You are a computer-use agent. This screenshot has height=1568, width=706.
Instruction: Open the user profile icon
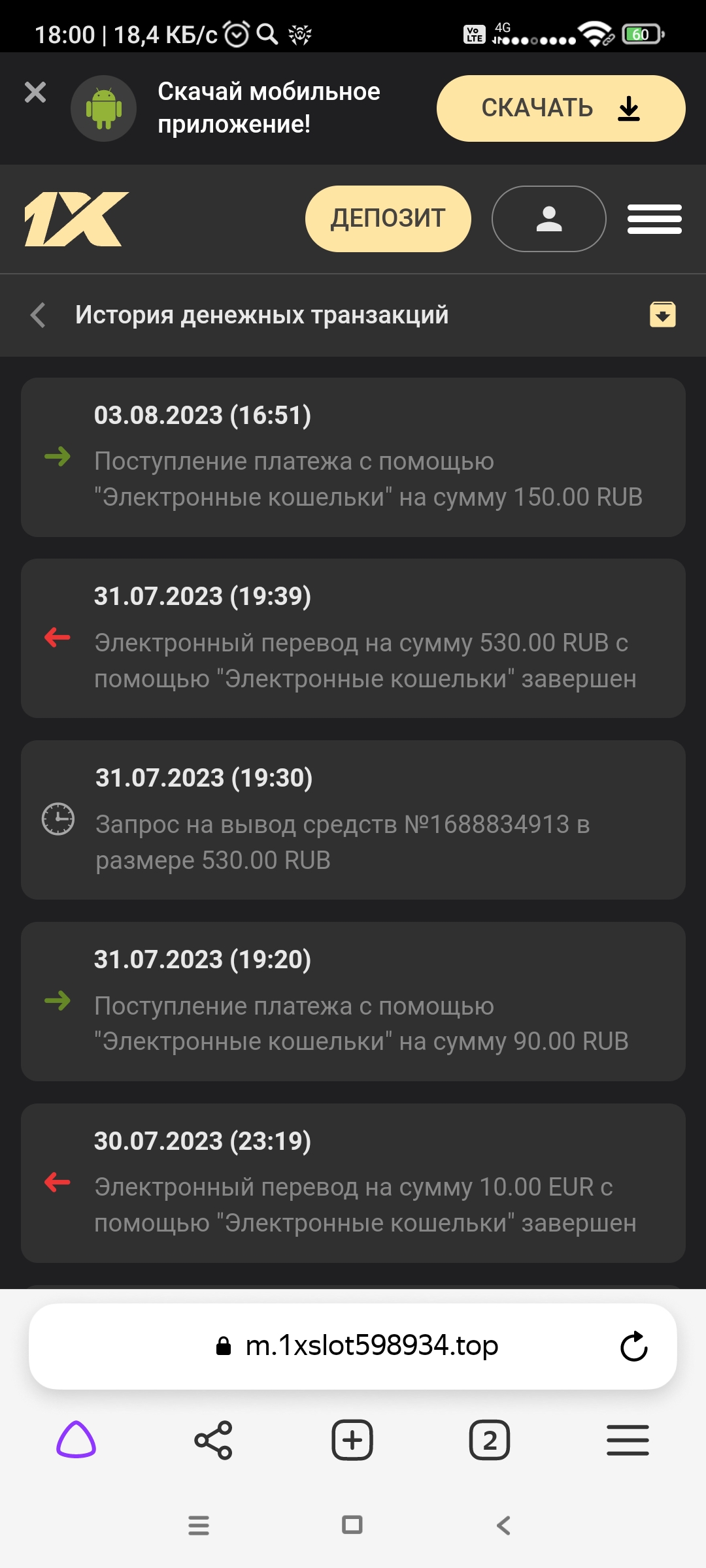(548, 219)
